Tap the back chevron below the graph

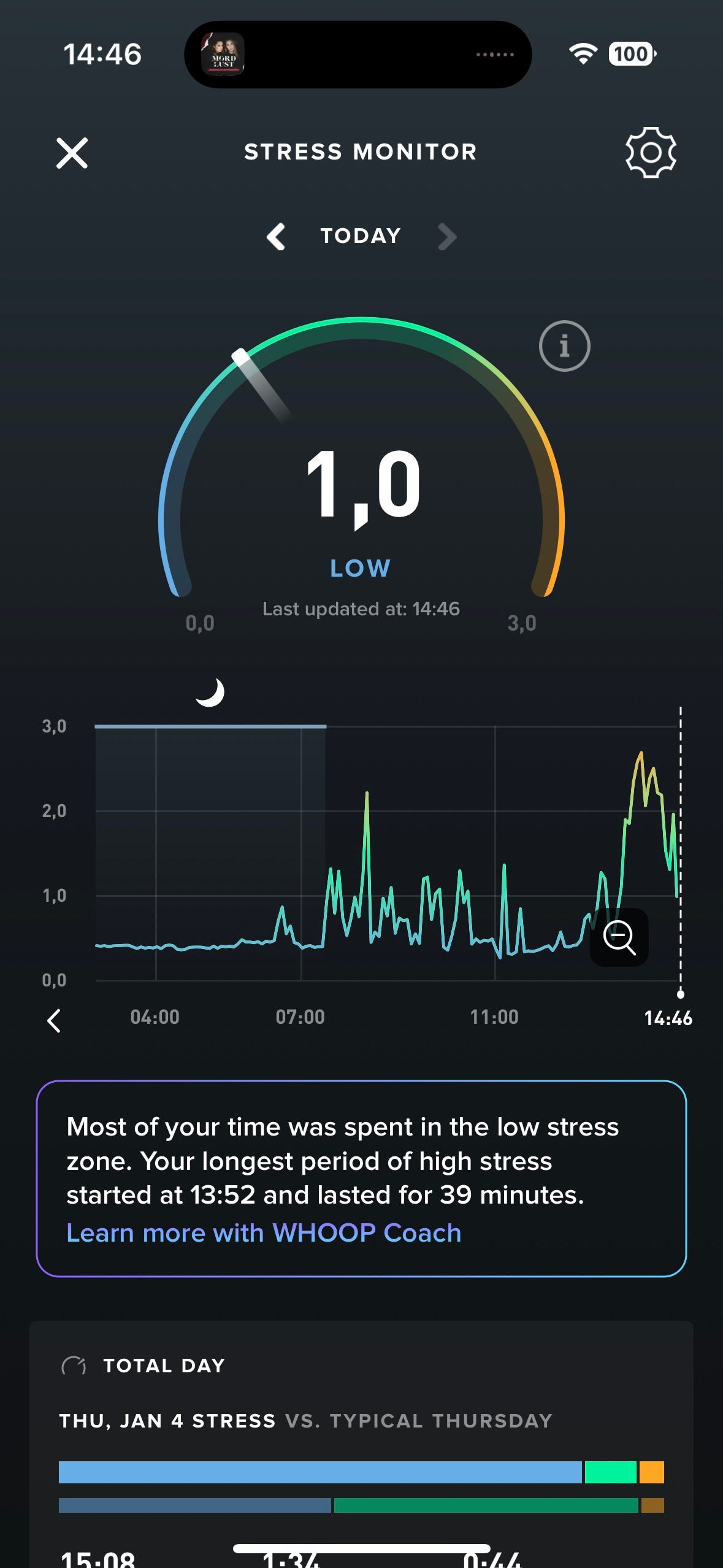coord(55,1019)
